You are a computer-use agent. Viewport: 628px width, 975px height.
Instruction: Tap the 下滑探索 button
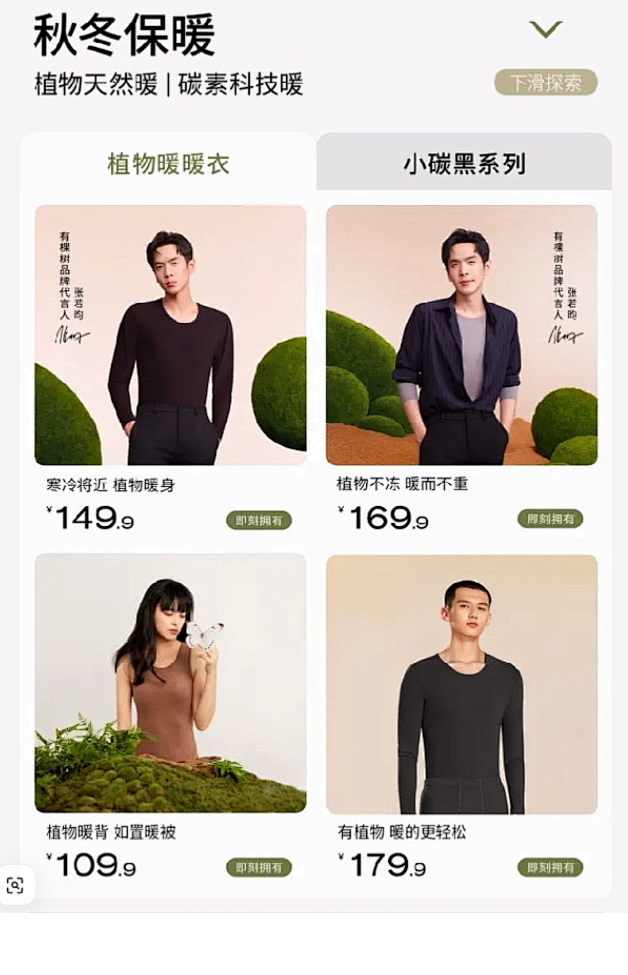point(545,83)
